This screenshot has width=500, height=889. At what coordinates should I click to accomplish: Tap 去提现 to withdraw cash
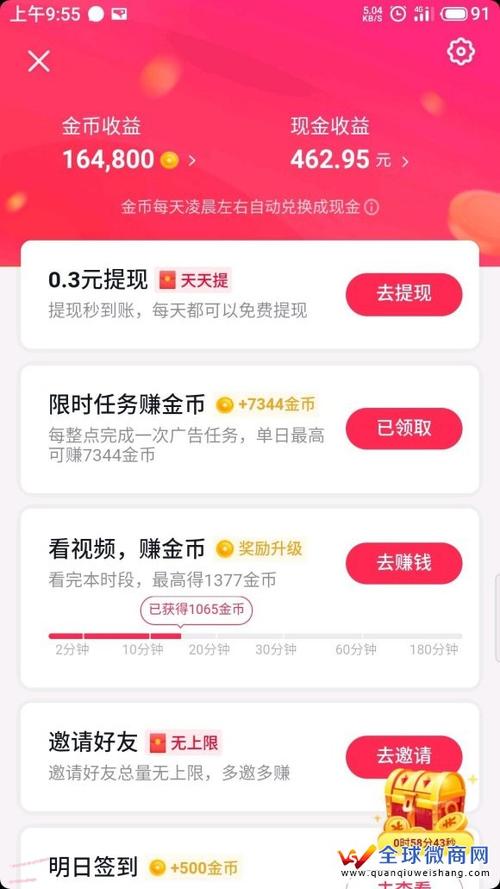pos(404,294)
